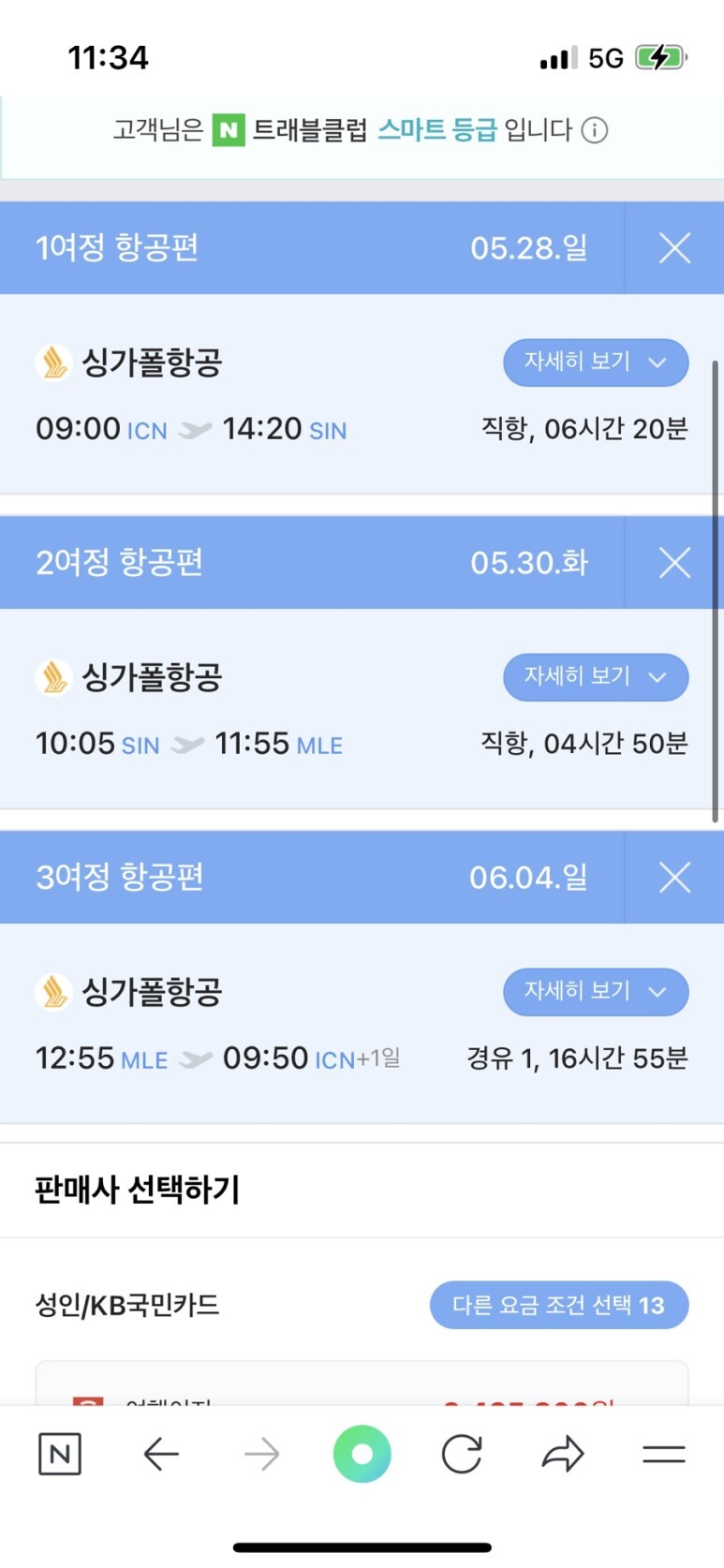Reload the current page

(462, 1454)
